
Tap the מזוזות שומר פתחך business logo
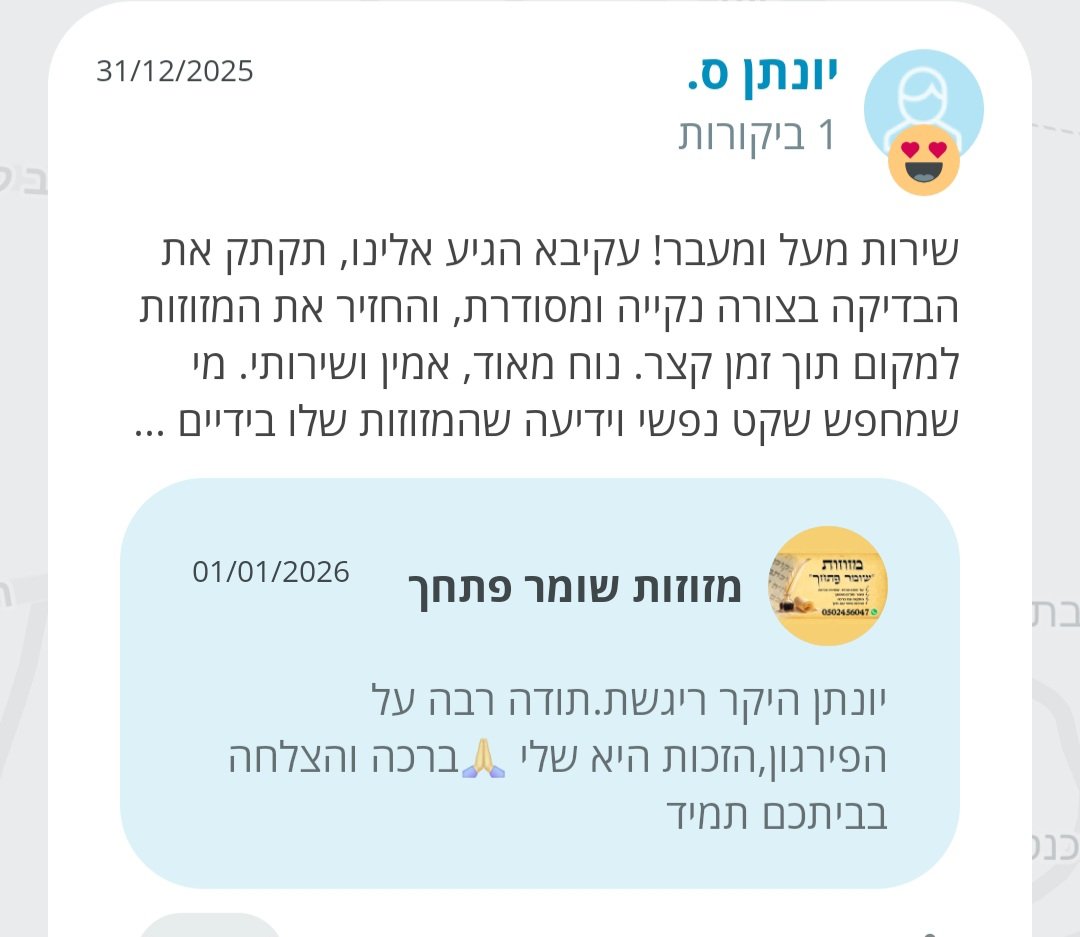827,586
